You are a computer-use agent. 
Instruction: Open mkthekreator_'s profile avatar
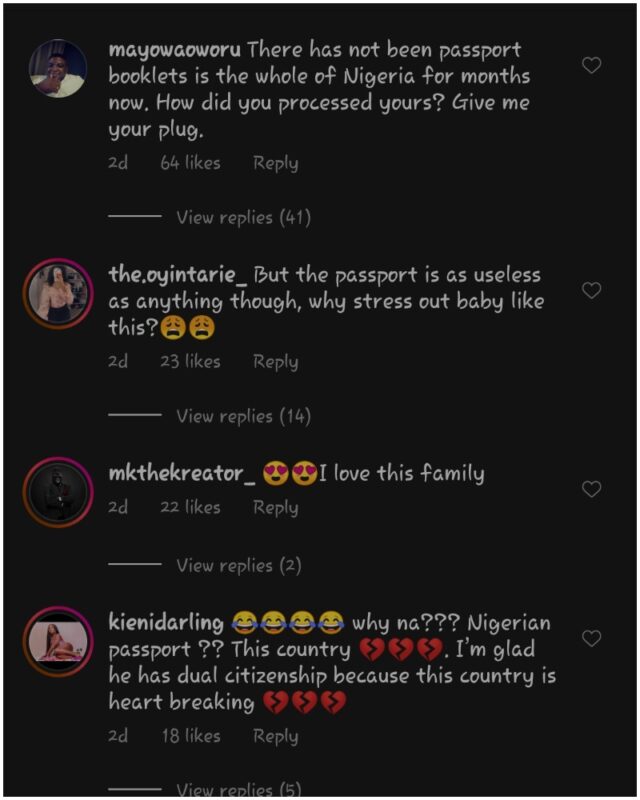[57, 492]
